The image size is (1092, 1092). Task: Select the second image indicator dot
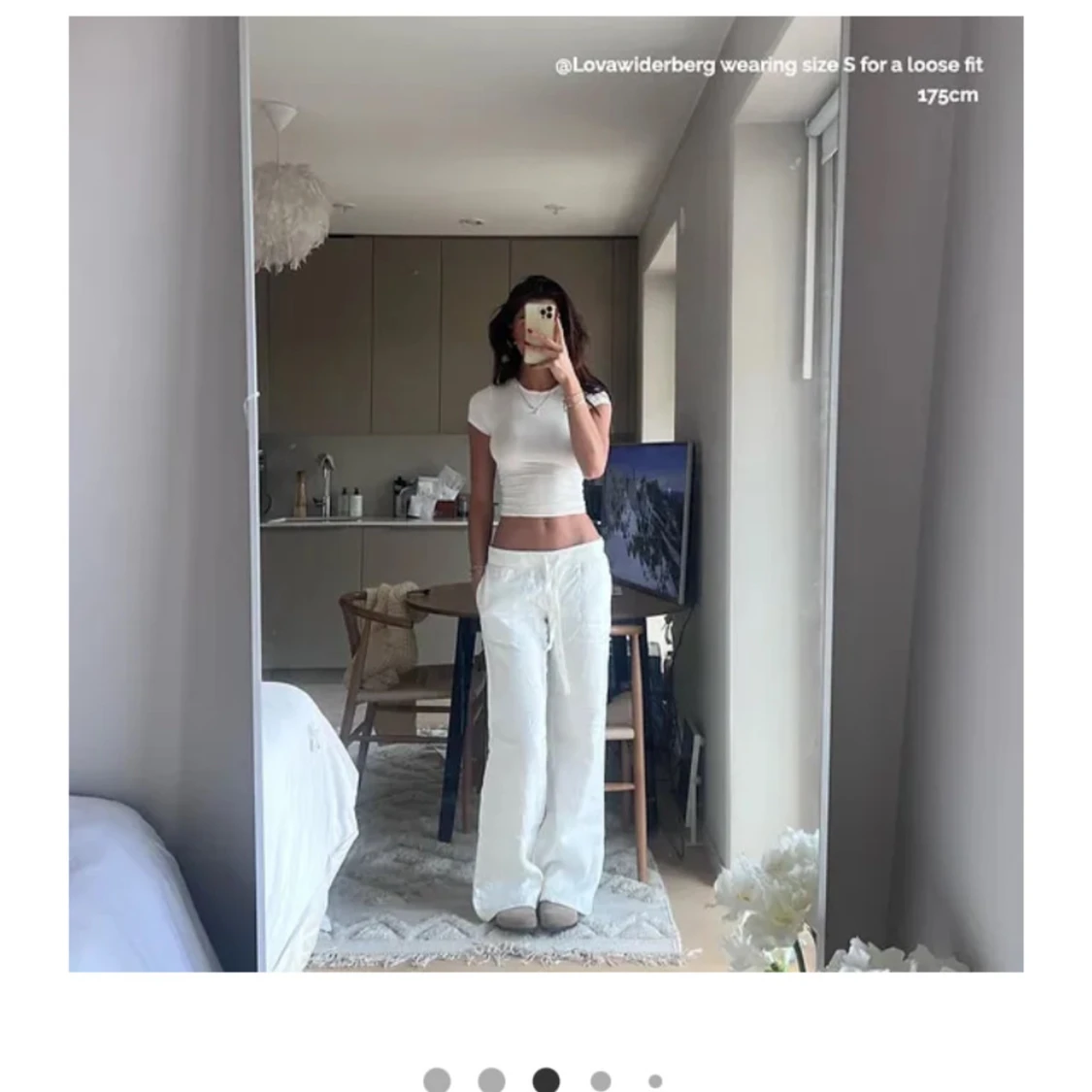coord(491,1080)
